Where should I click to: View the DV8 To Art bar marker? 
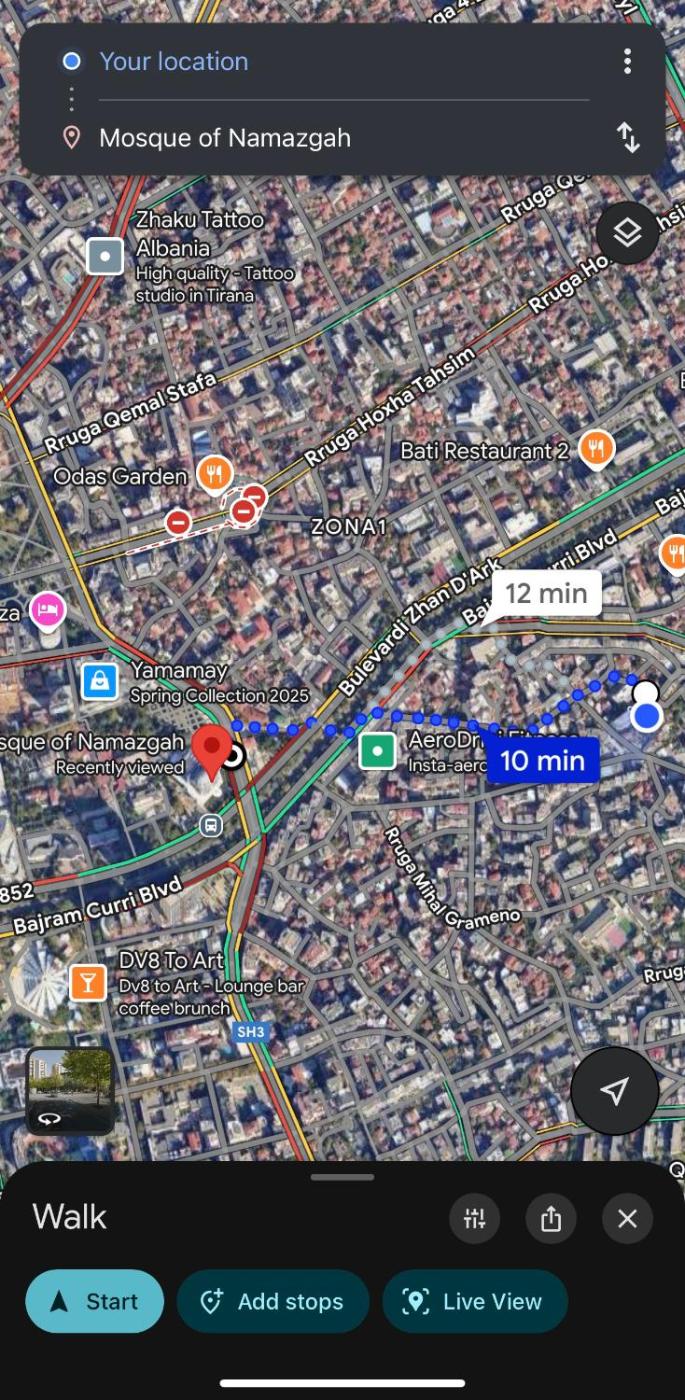coord(88,983)
